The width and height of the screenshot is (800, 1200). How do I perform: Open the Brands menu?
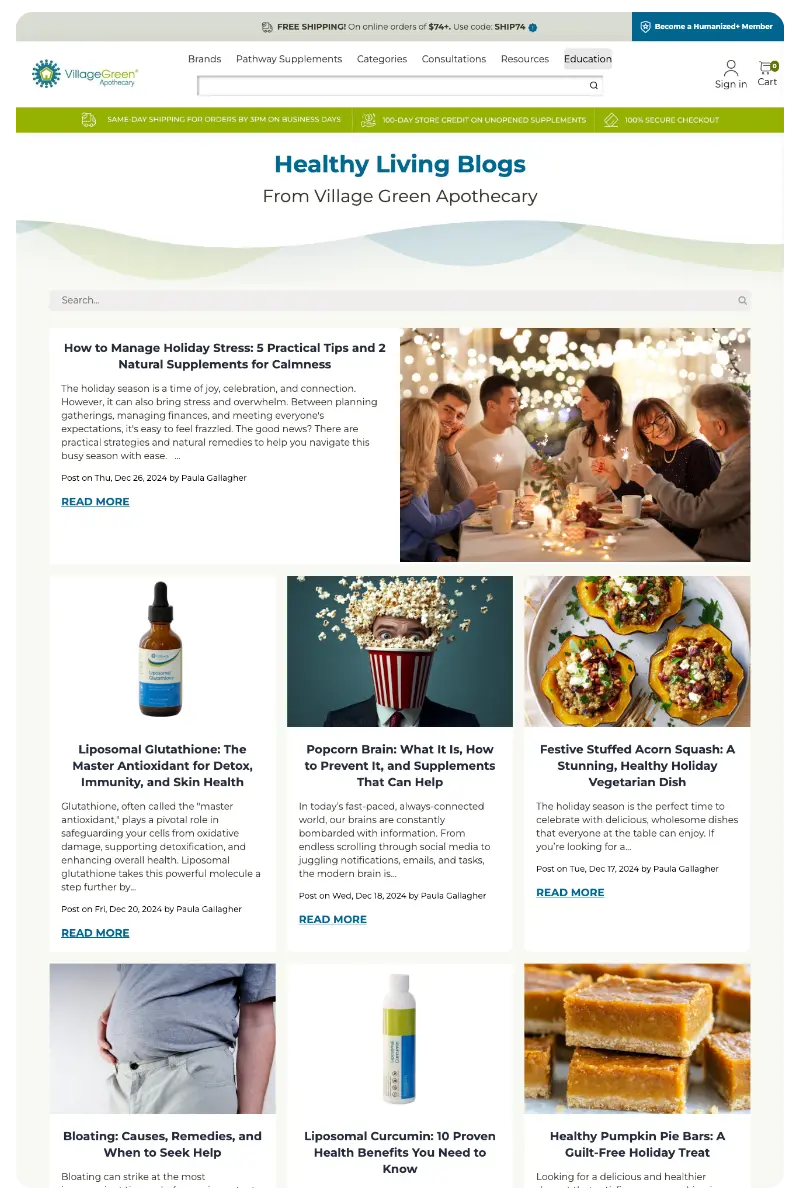click(x=204, y=59)
